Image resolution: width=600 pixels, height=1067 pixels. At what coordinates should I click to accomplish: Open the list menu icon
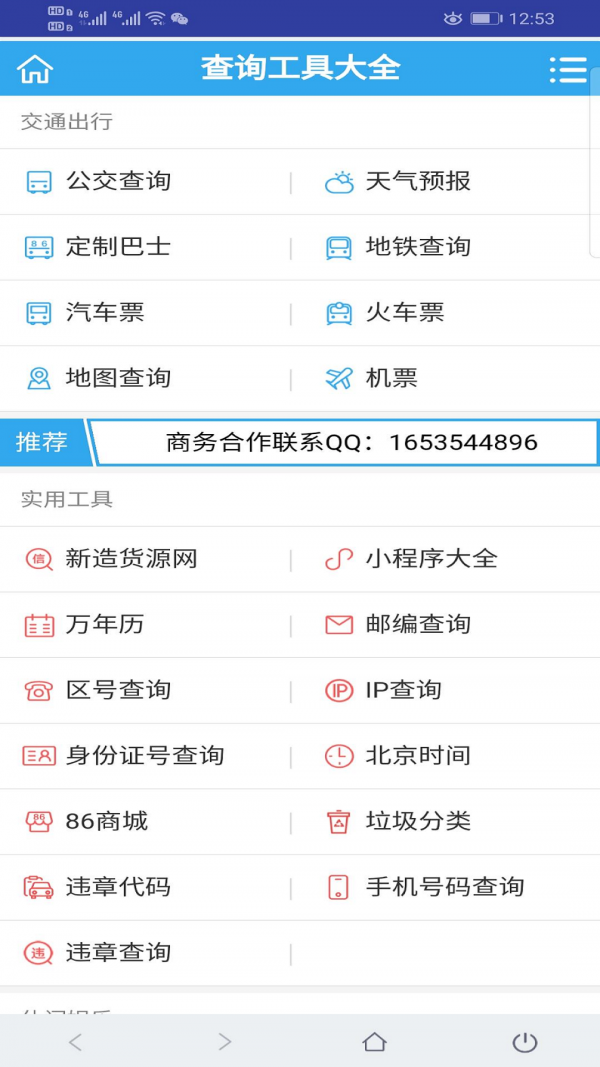pos(567,69)
